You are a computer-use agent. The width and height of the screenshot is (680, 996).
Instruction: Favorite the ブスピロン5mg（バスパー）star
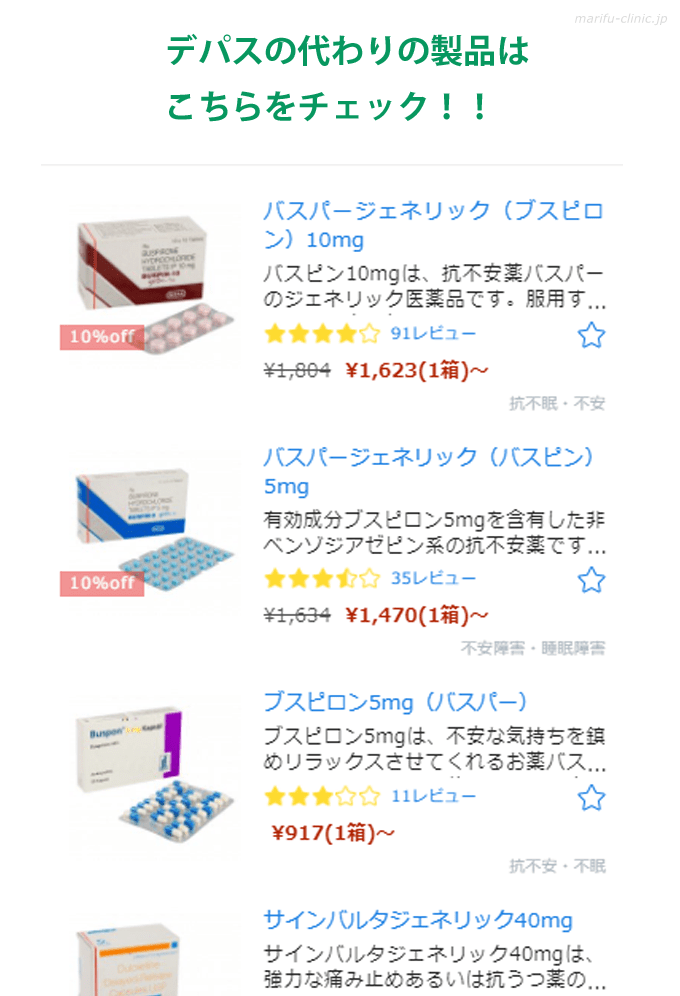pyautogui.click(x=591, y=797)
